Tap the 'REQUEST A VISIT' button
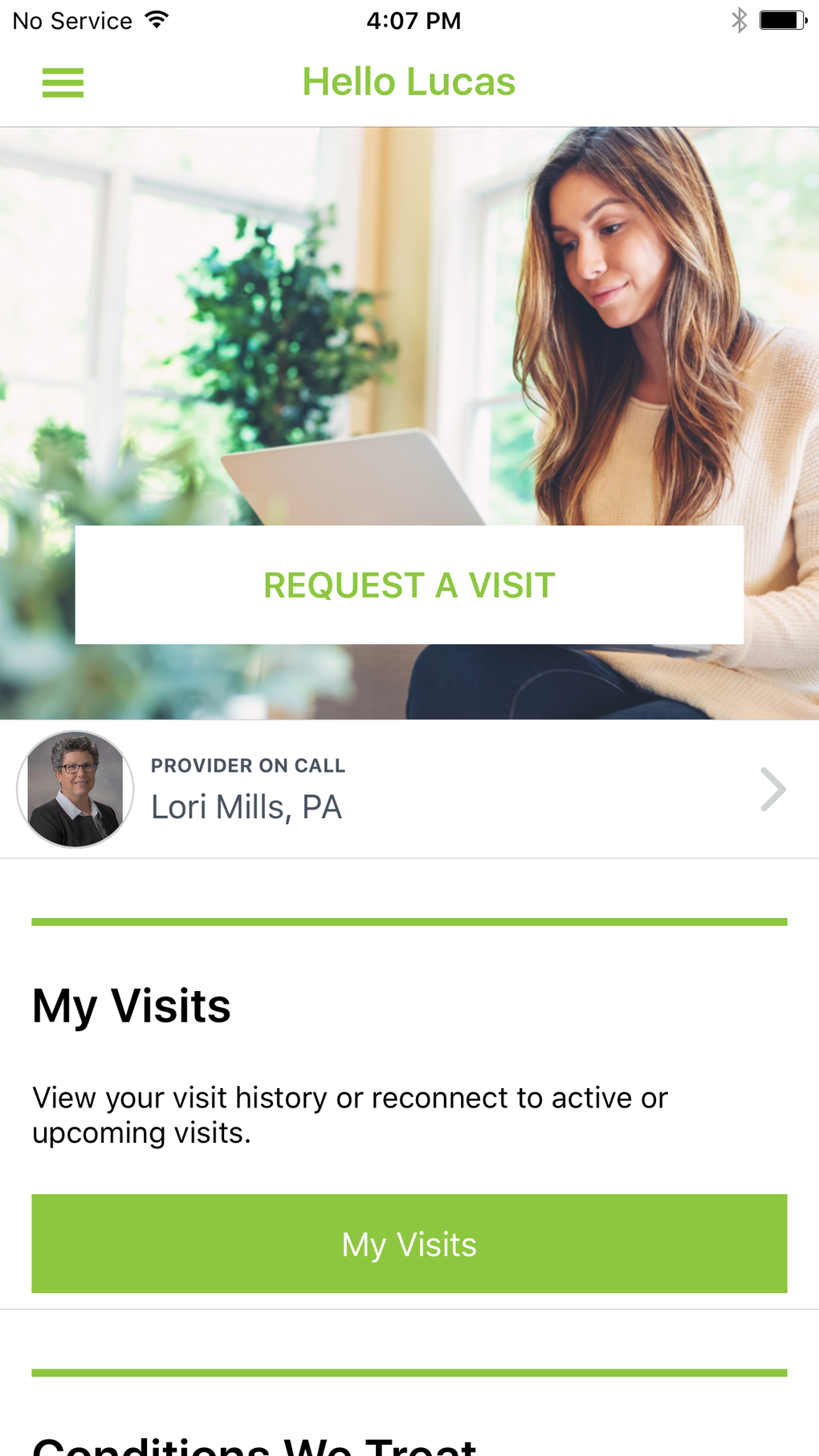 [408, 585]
